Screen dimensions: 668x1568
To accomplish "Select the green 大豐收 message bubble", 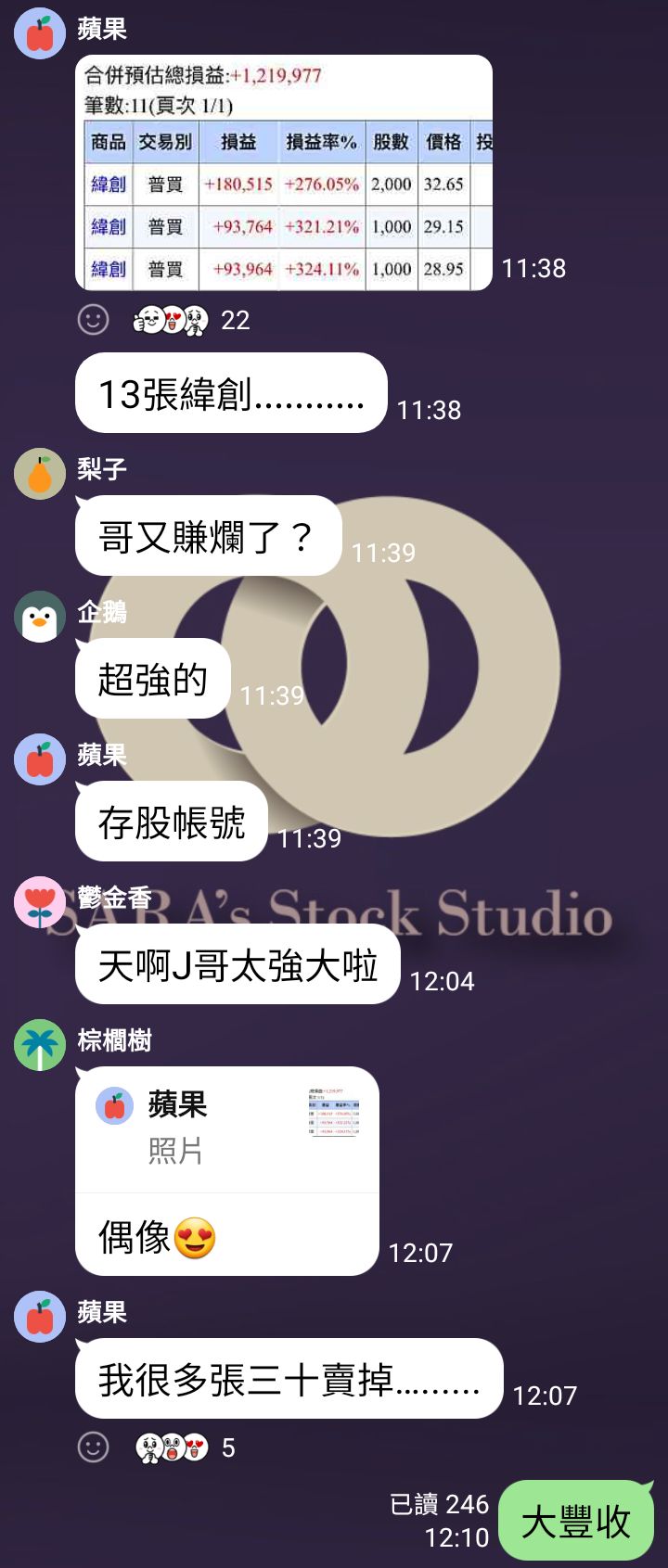I will 576,1520.
